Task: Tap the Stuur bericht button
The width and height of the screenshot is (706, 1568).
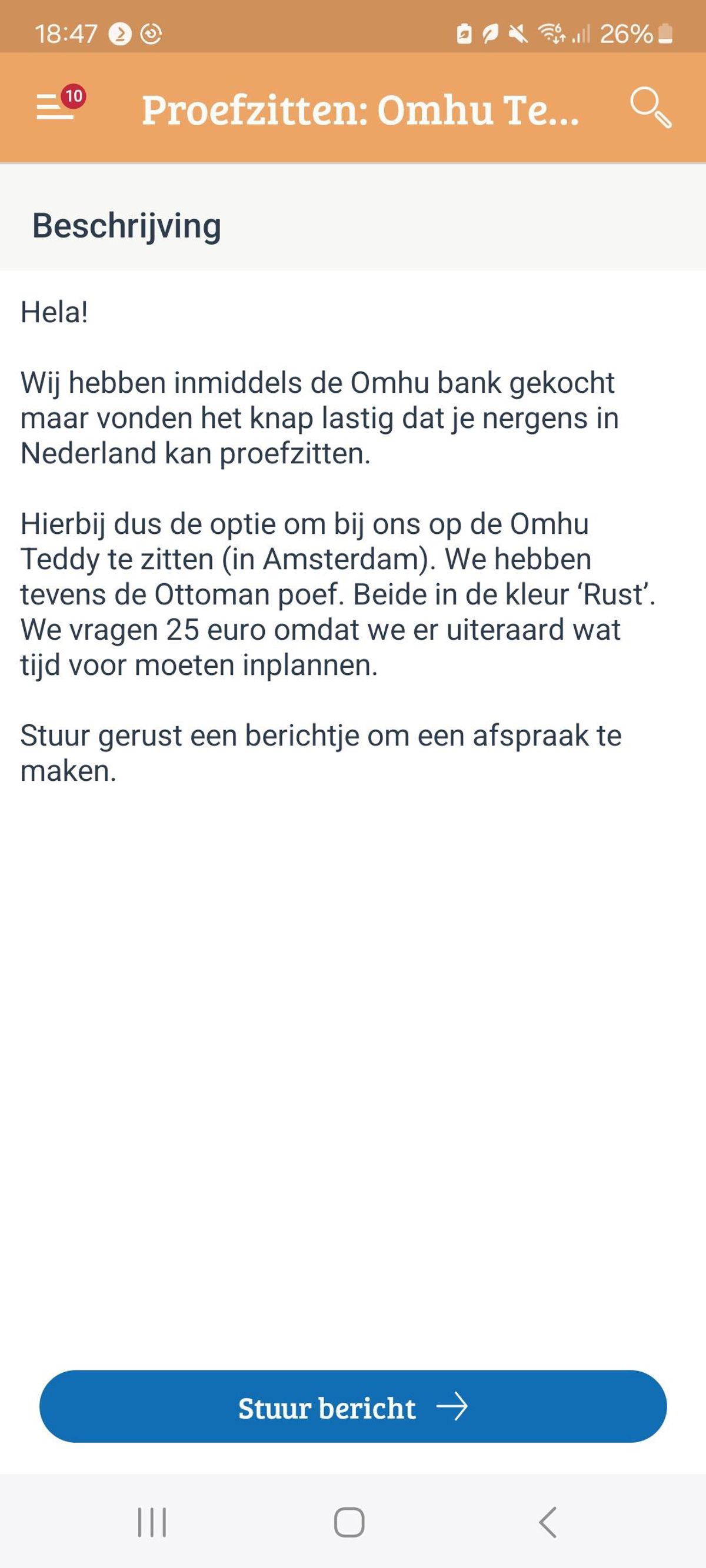Action: 352,1407
